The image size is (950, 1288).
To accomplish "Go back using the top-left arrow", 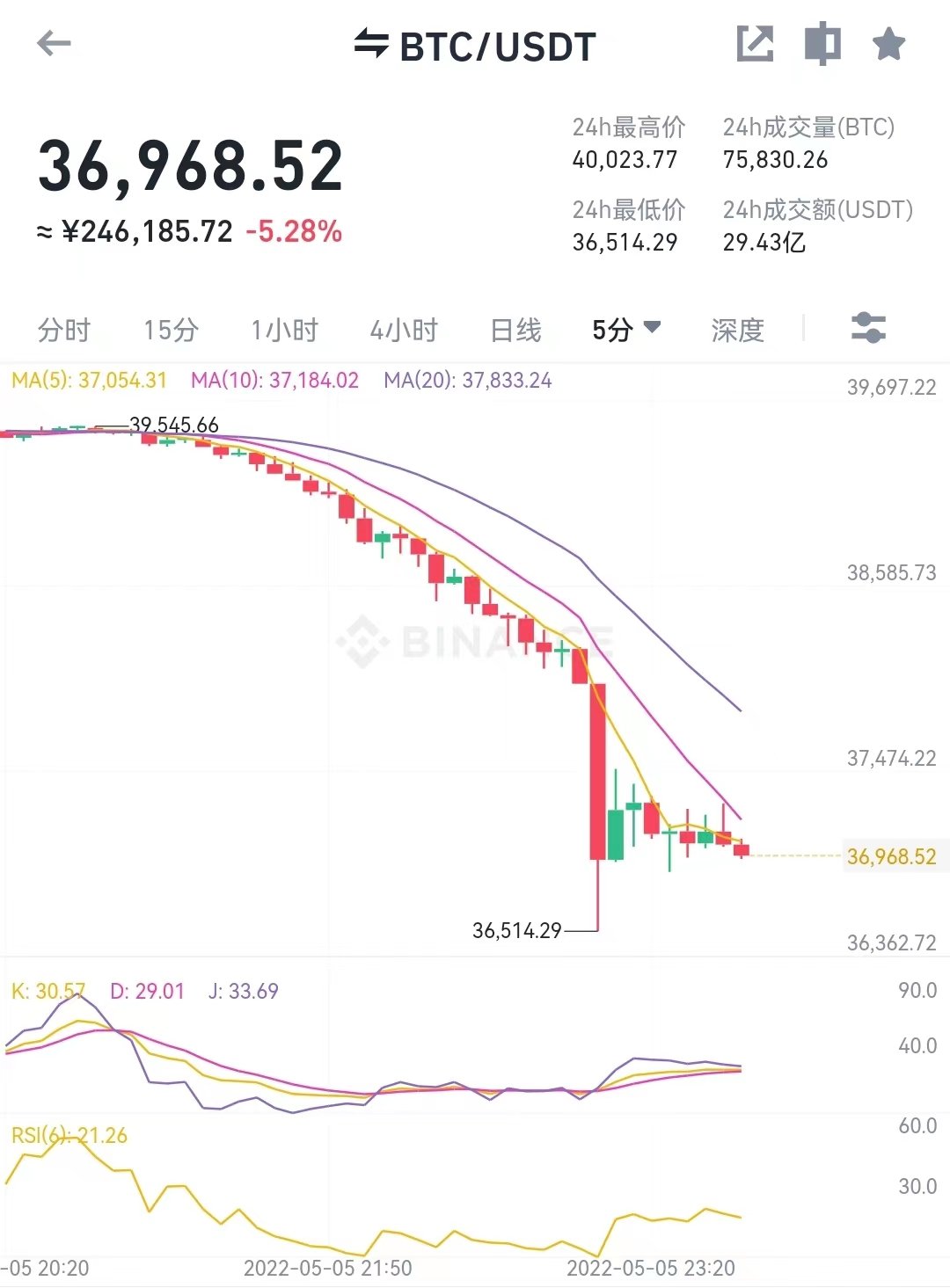I will (53, 43).
